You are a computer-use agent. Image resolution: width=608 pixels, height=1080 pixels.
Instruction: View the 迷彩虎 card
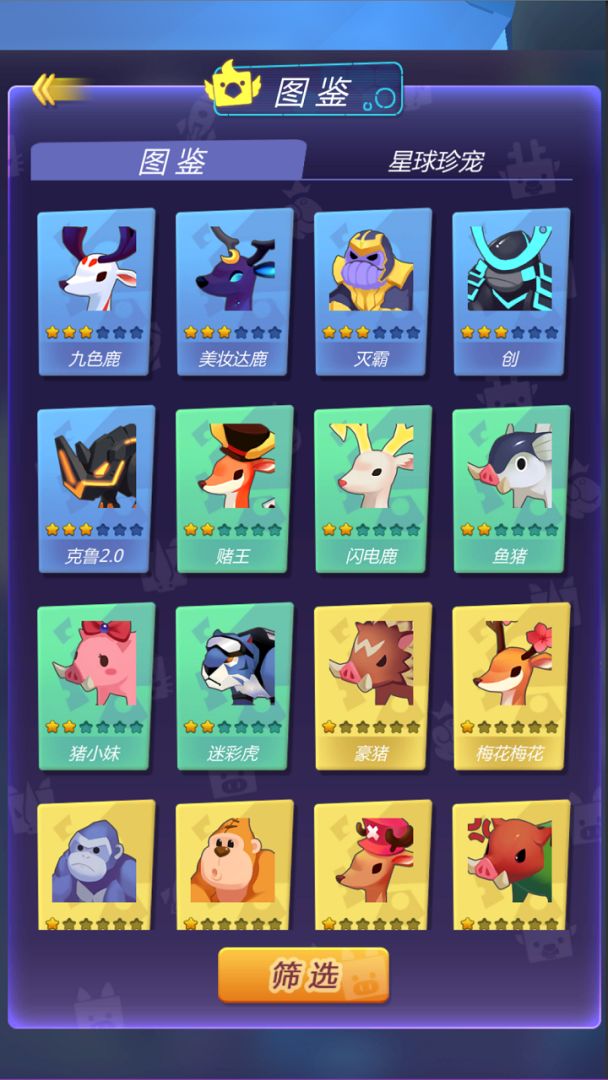233,685
